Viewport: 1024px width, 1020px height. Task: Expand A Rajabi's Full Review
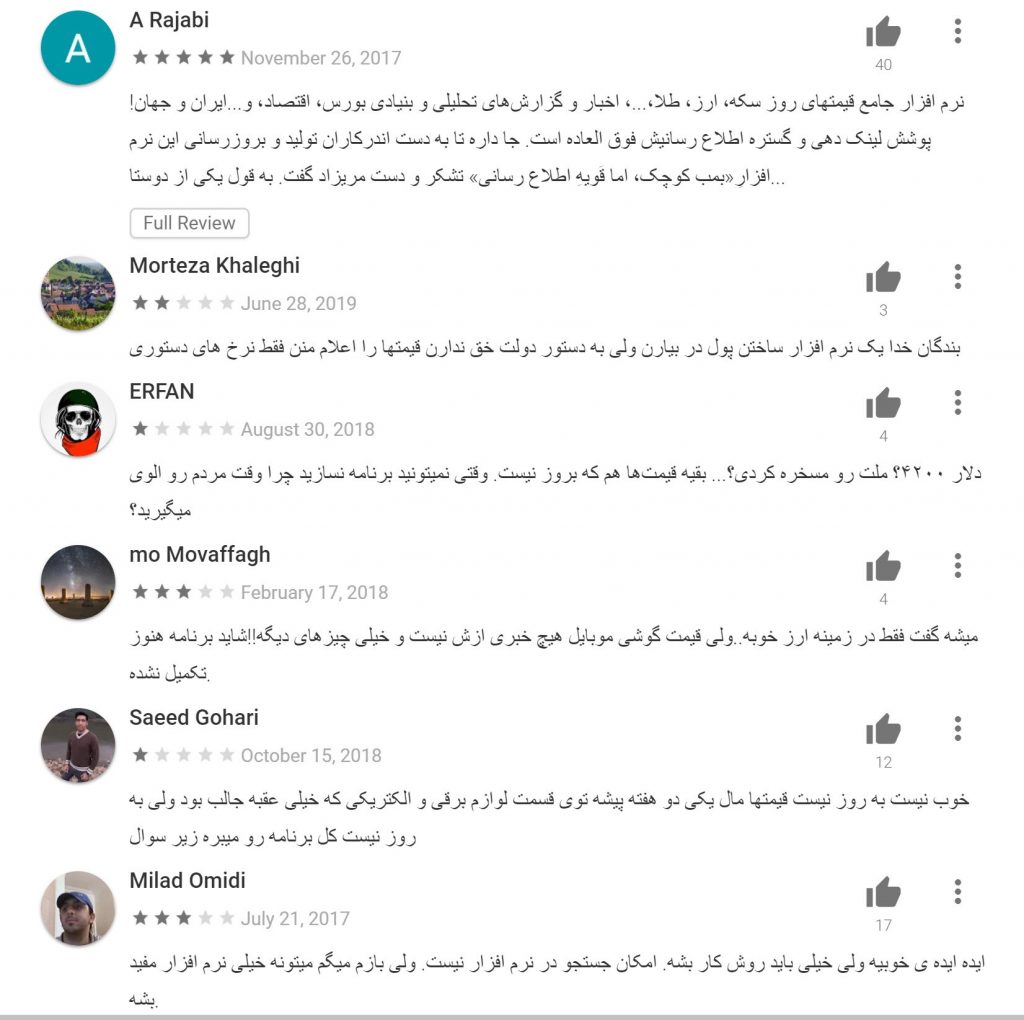pyautogui.click(x=189, y=223)
